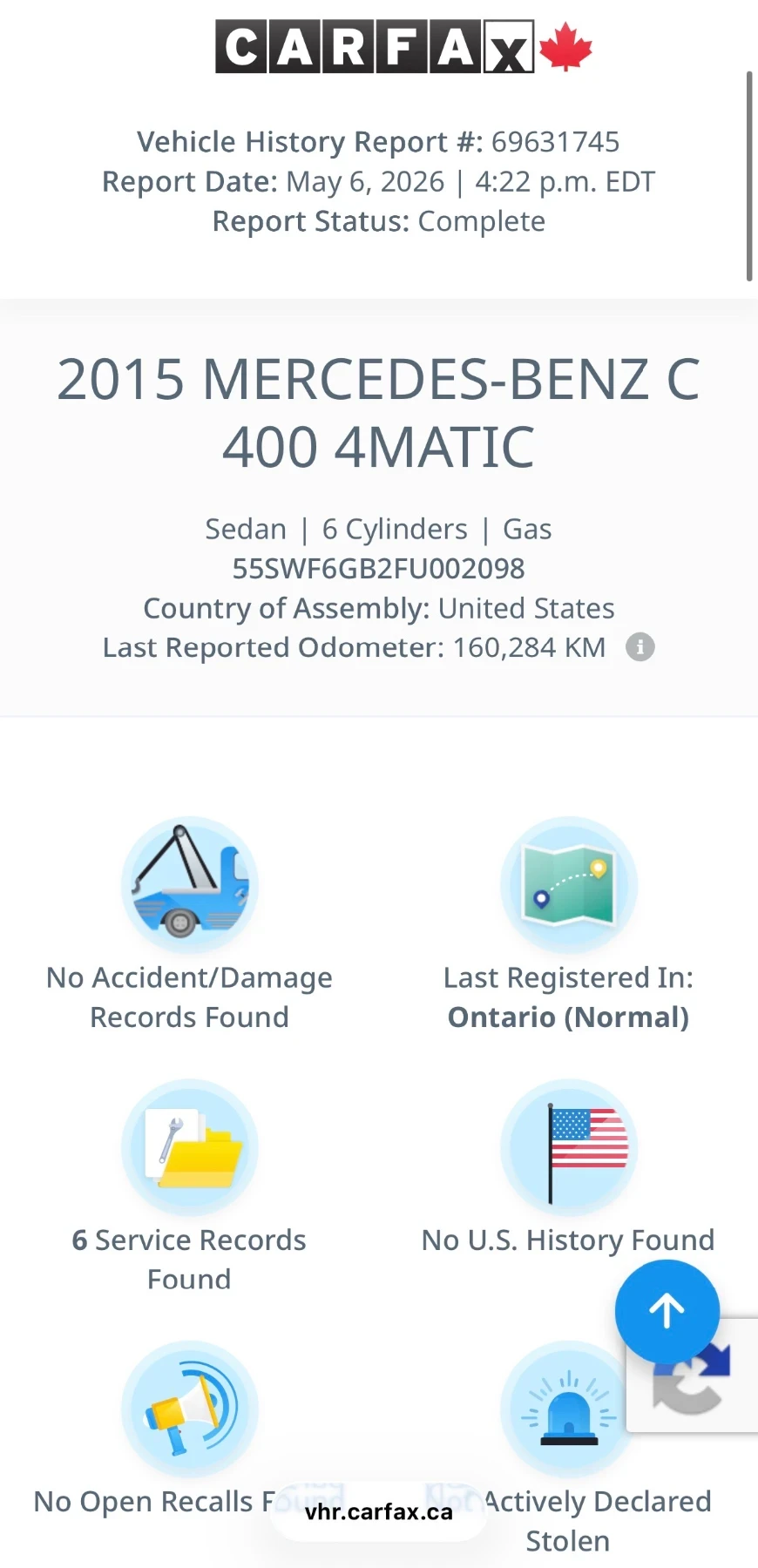Tap the vhr.carfax.ca address pill
This screenshot has width=758, height=1568.
[x=379, y=1511]
